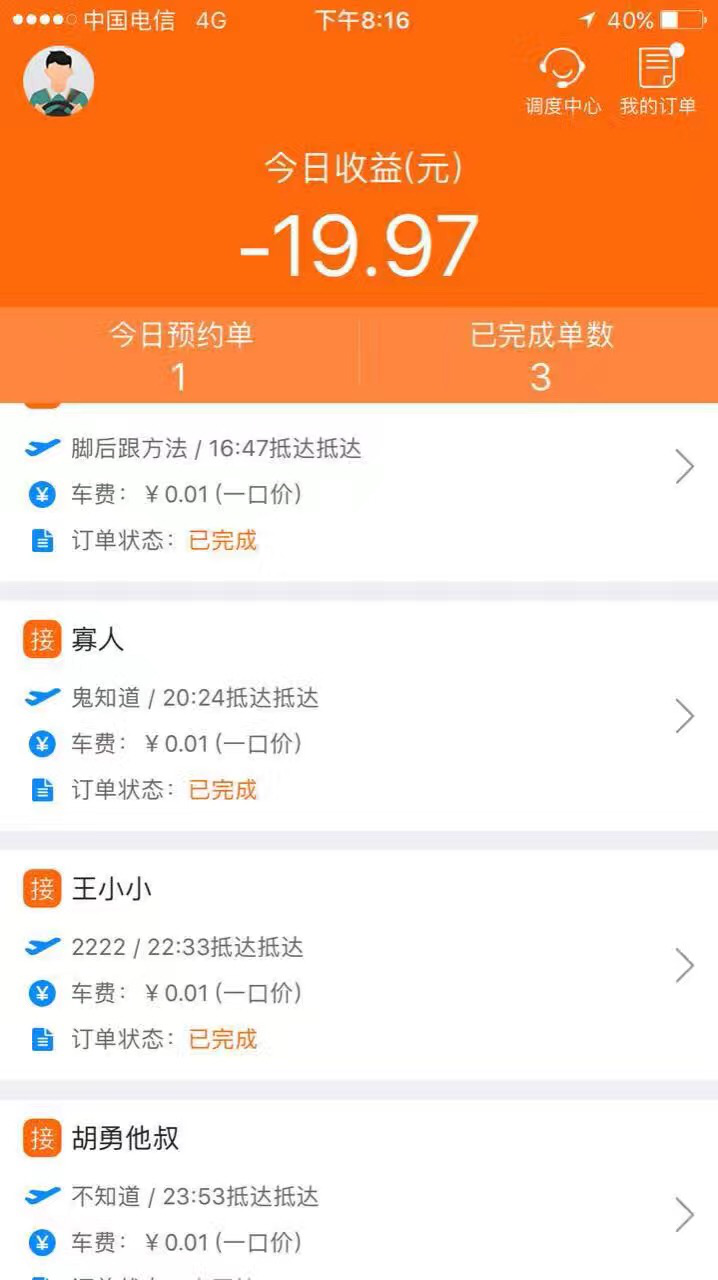Image resolution: width=718 pixels, height=1280 pixels.
Task: Open the driver profile avatar
Action: [58, 81]
